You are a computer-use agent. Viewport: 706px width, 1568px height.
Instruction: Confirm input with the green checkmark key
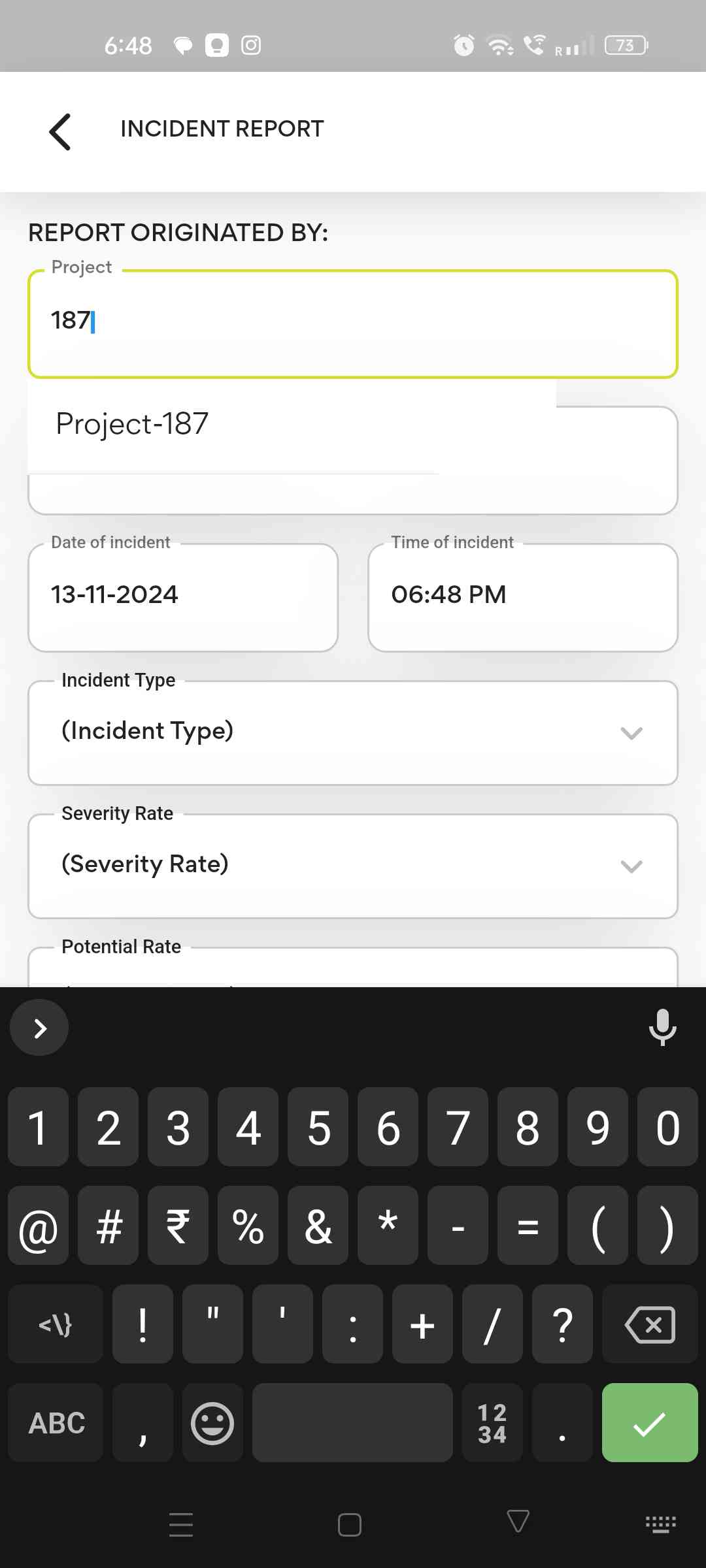(649, 1423)
